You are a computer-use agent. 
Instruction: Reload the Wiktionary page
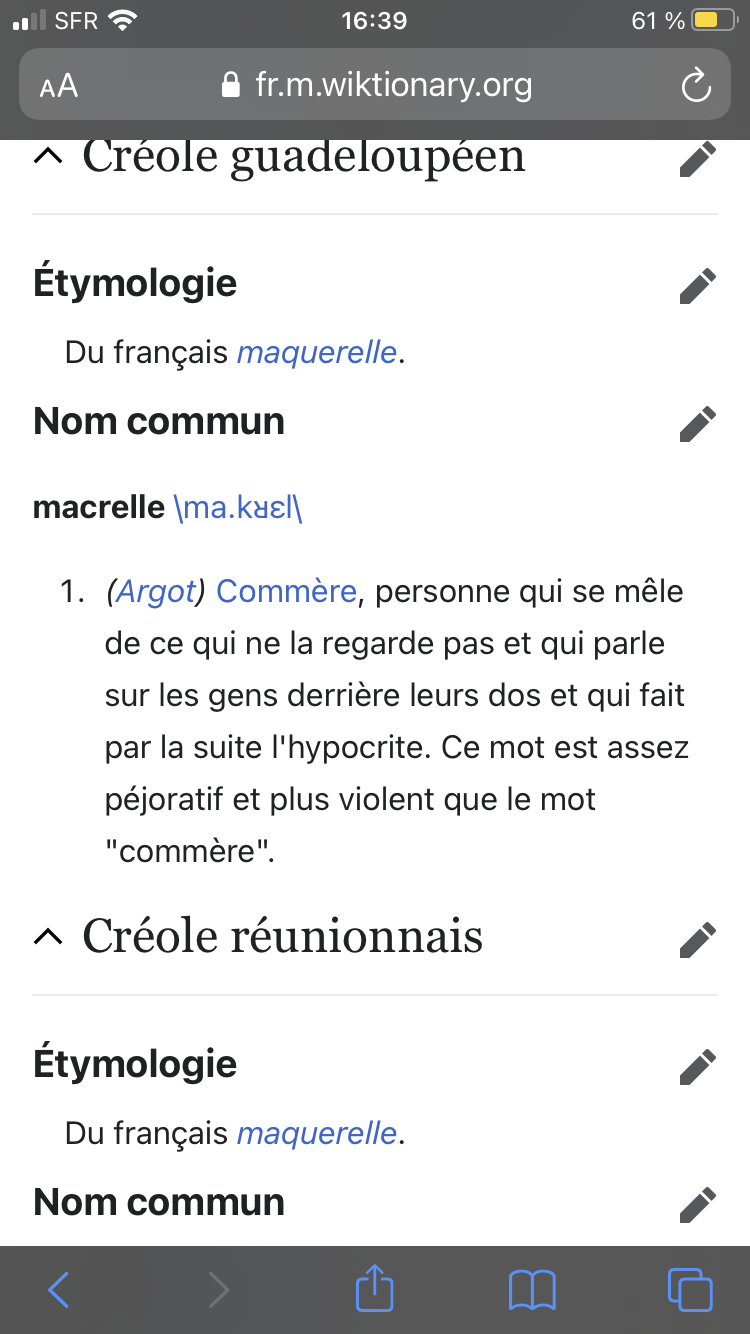[x=695, y=86]
